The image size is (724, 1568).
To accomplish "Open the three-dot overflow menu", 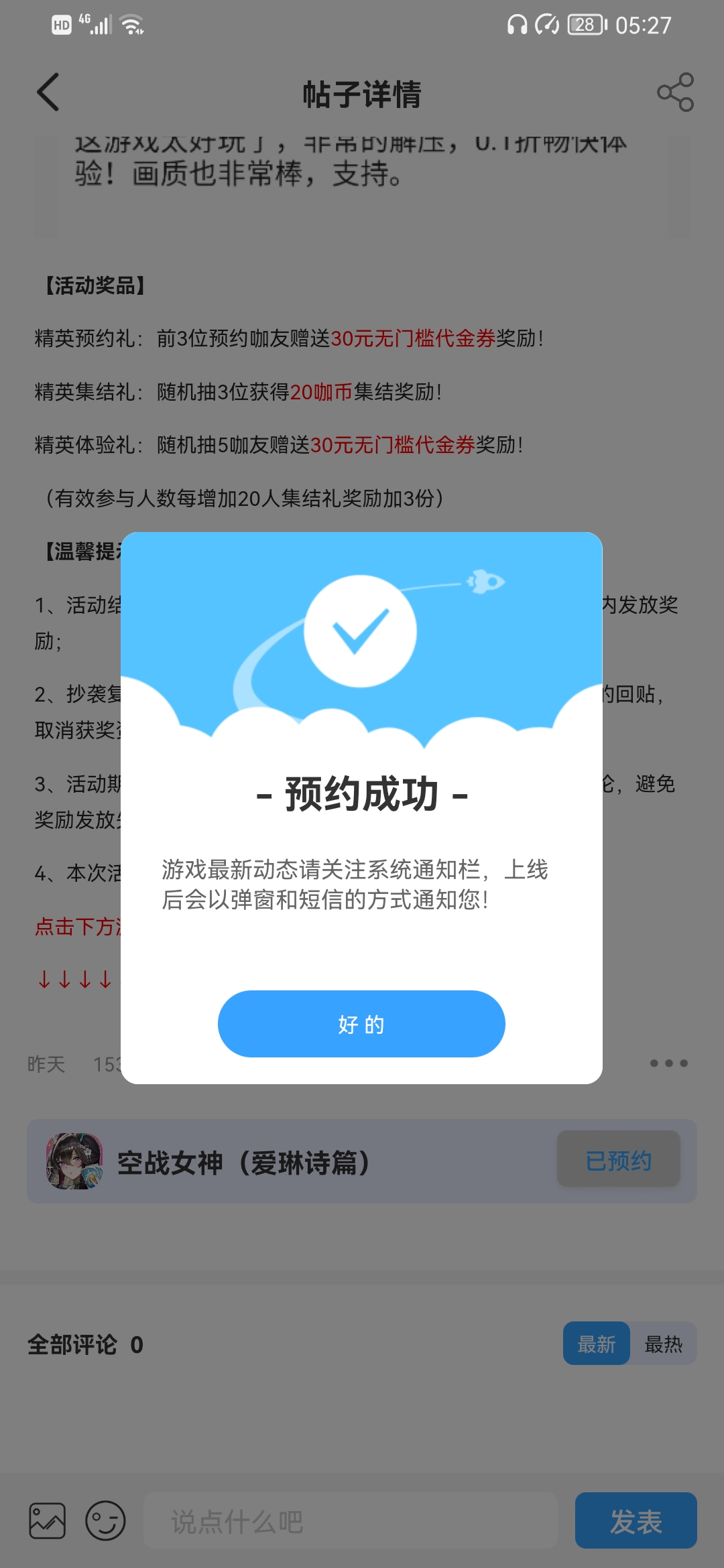I will tap(668, 1063).
